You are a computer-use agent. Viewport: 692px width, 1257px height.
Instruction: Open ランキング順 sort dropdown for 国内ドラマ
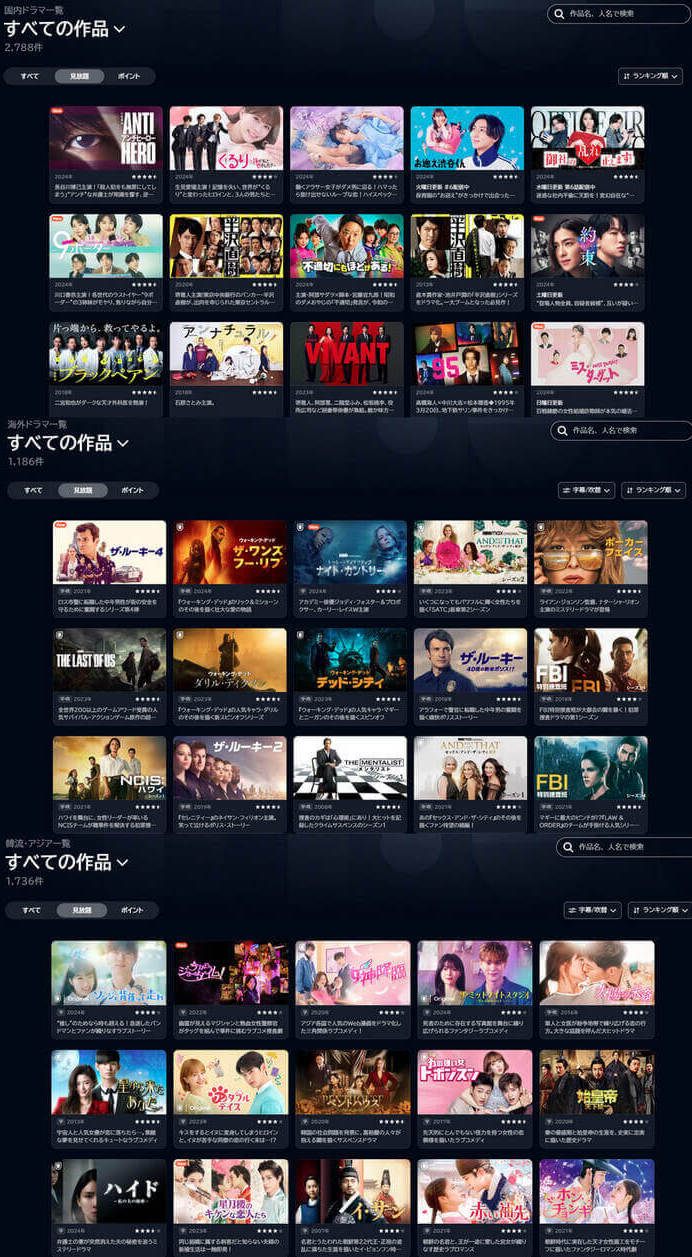[650, 76]
